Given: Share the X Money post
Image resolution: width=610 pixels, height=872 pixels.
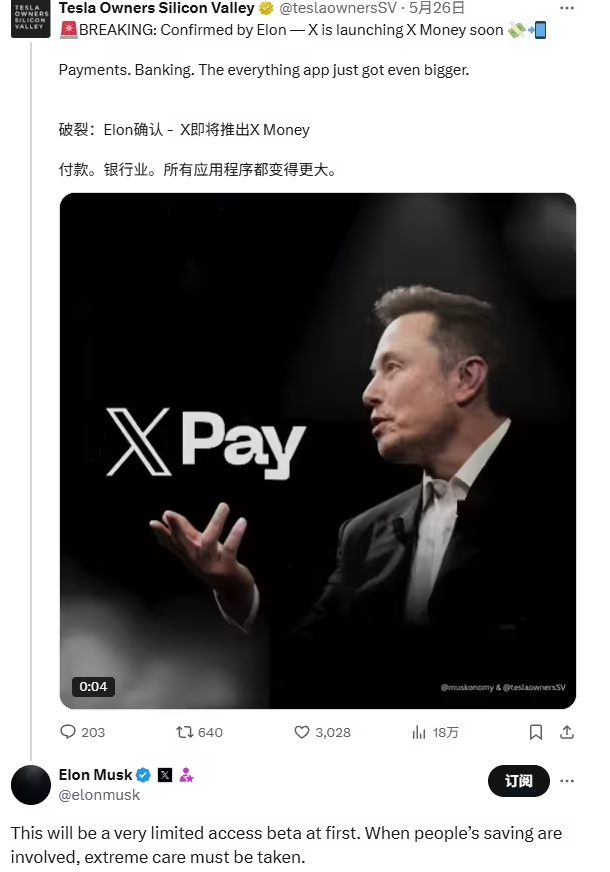Looking at the screenshot, I should click(567, 732).
